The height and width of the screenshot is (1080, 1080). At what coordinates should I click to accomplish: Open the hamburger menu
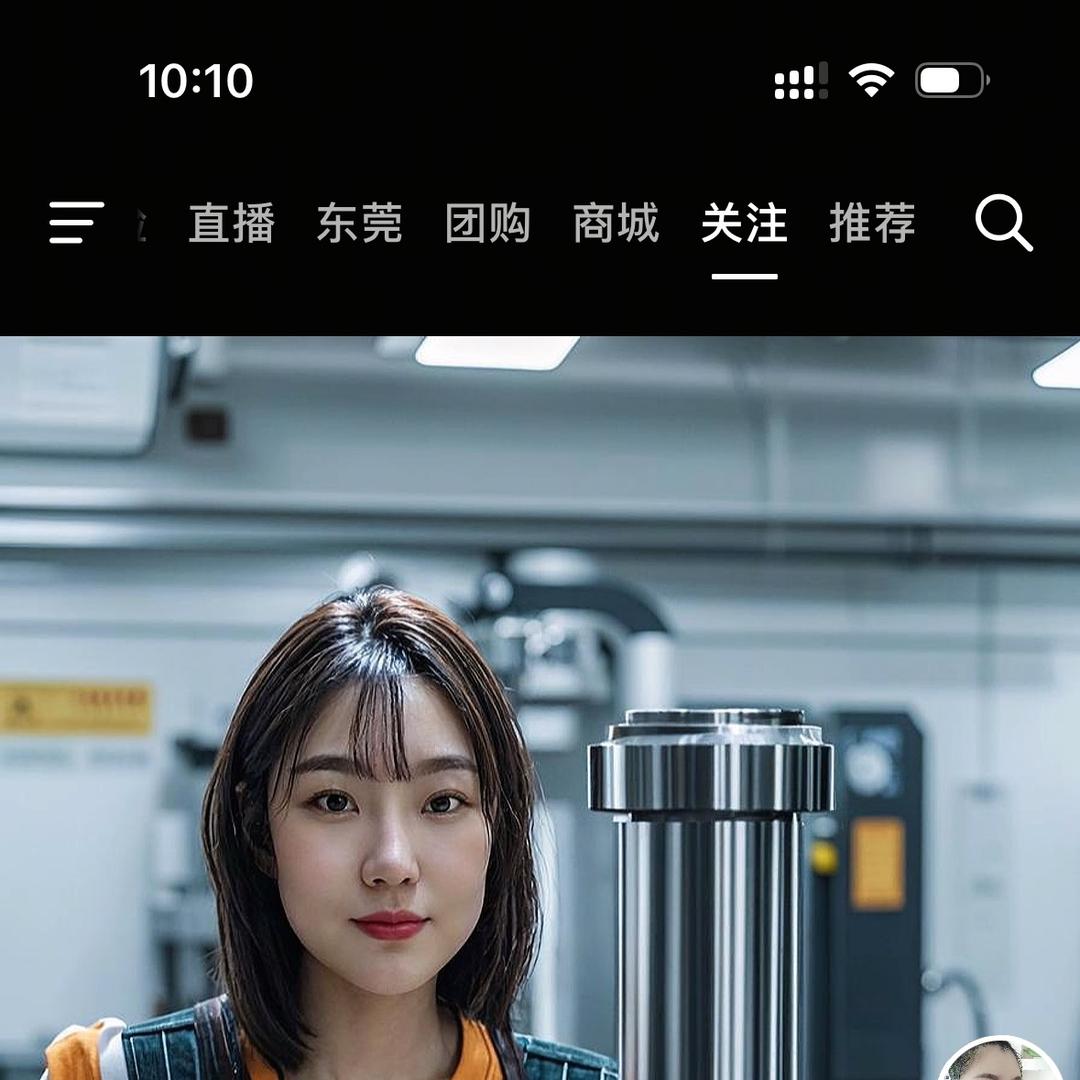pos(77,222)
